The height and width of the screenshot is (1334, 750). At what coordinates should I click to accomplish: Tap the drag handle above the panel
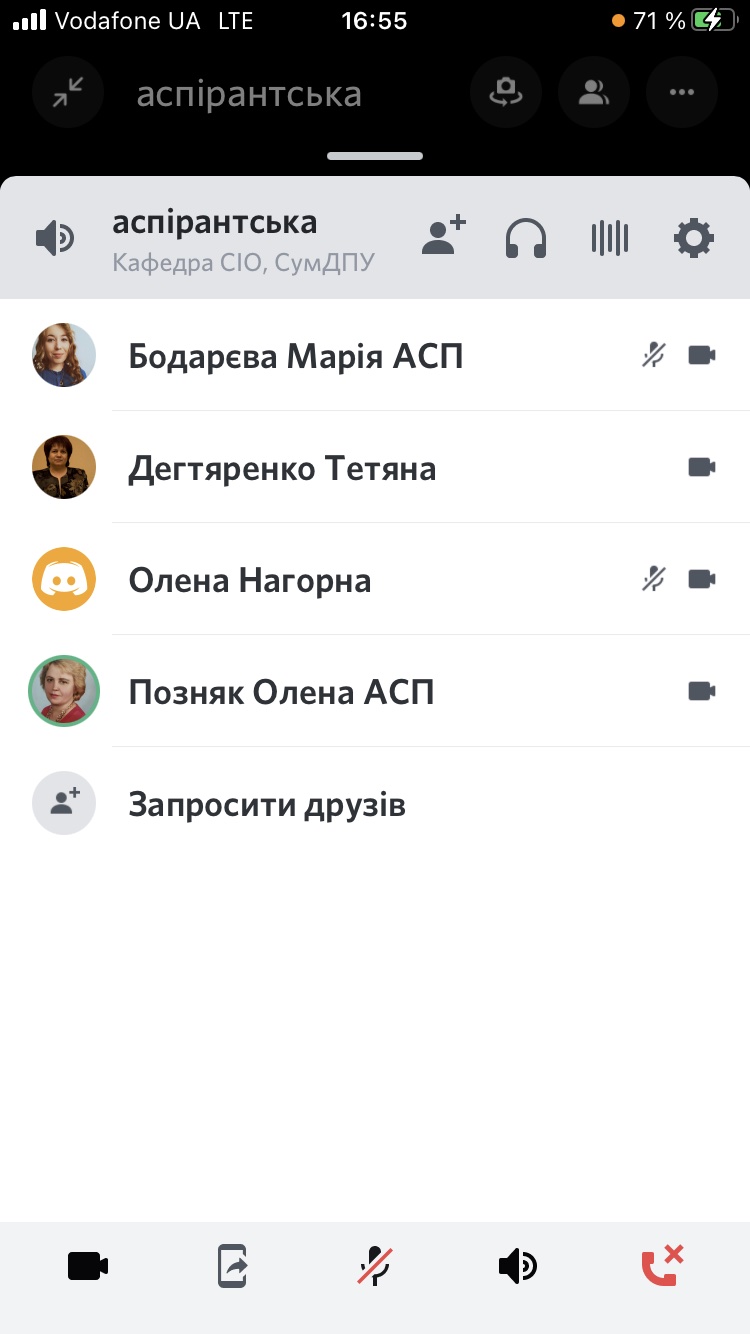(375, 156)
